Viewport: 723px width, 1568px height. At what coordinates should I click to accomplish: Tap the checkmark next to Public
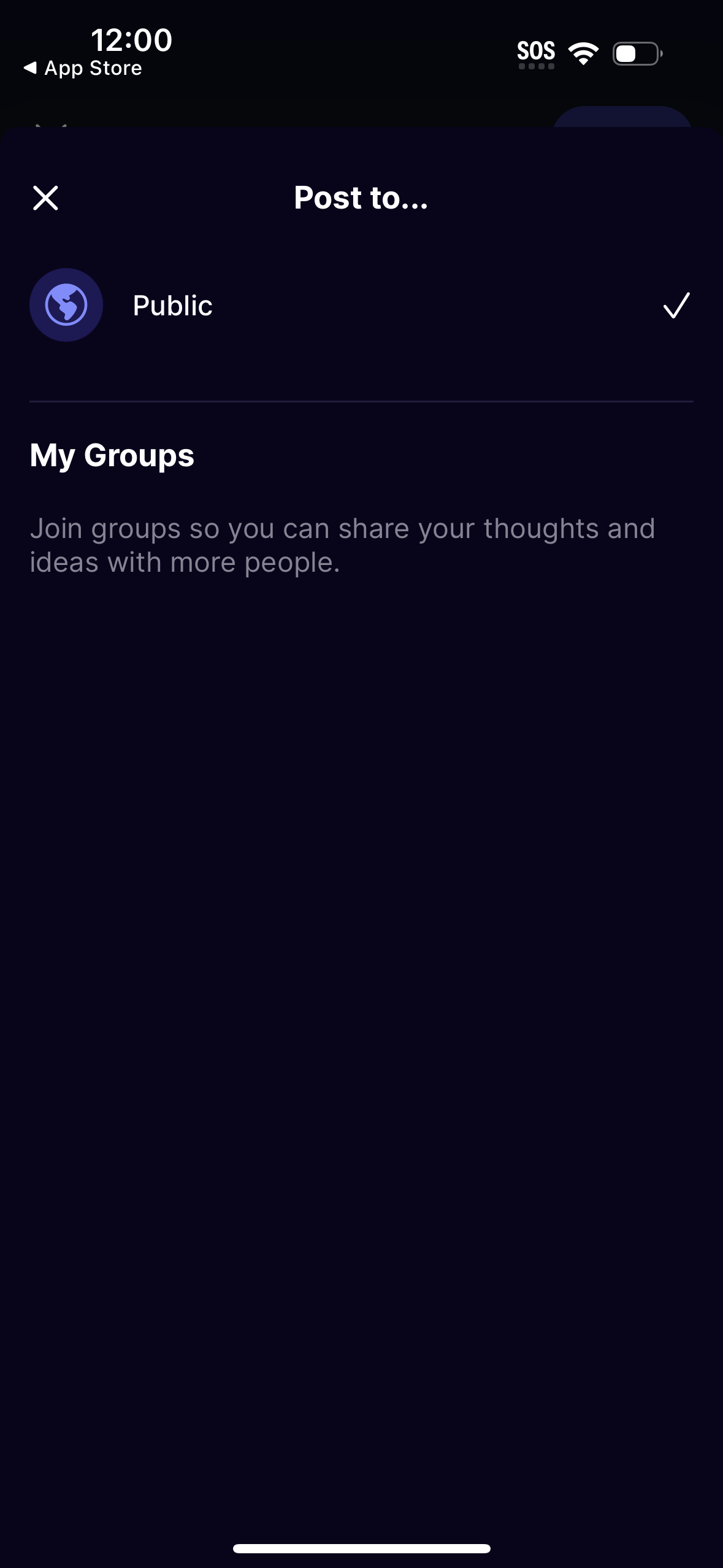676,305
